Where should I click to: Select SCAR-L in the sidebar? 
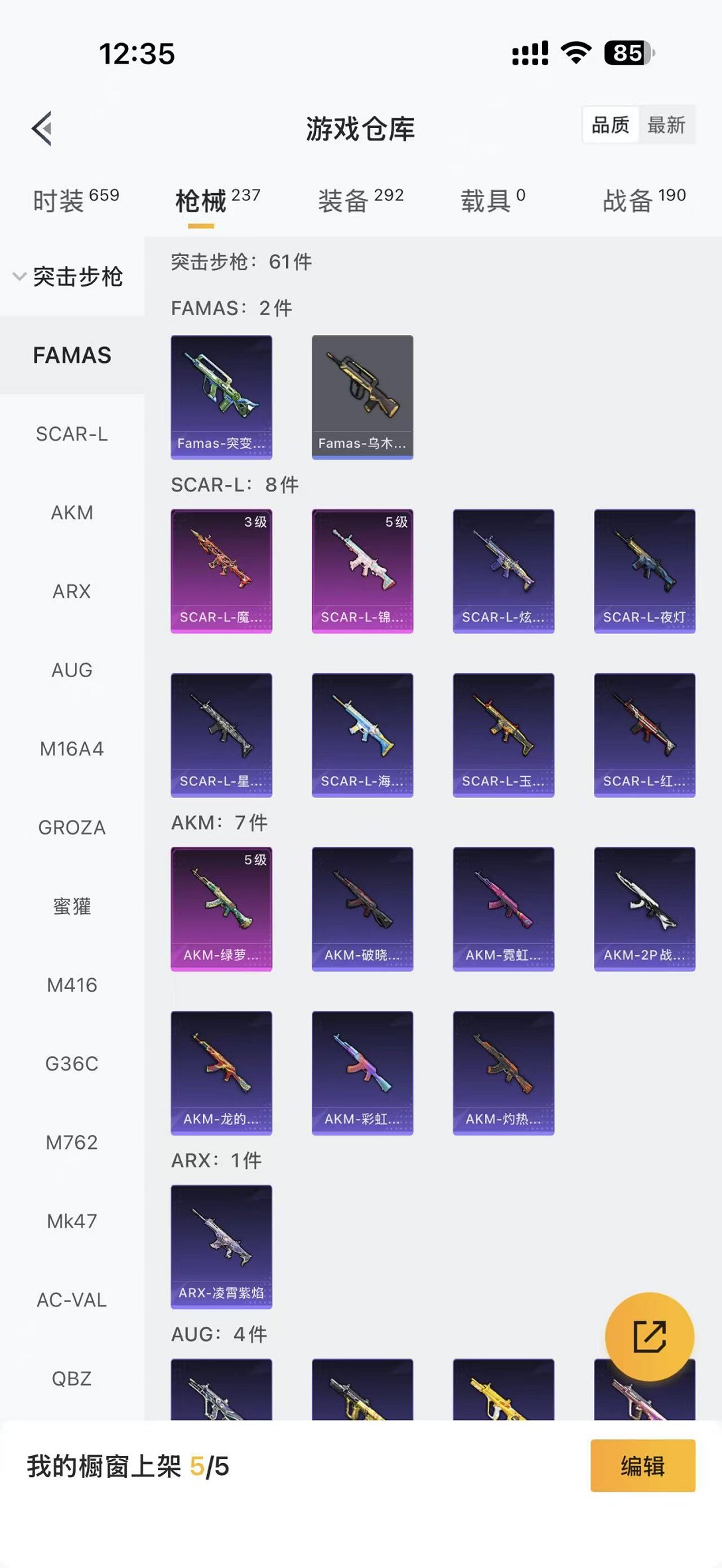pos(72,434)
